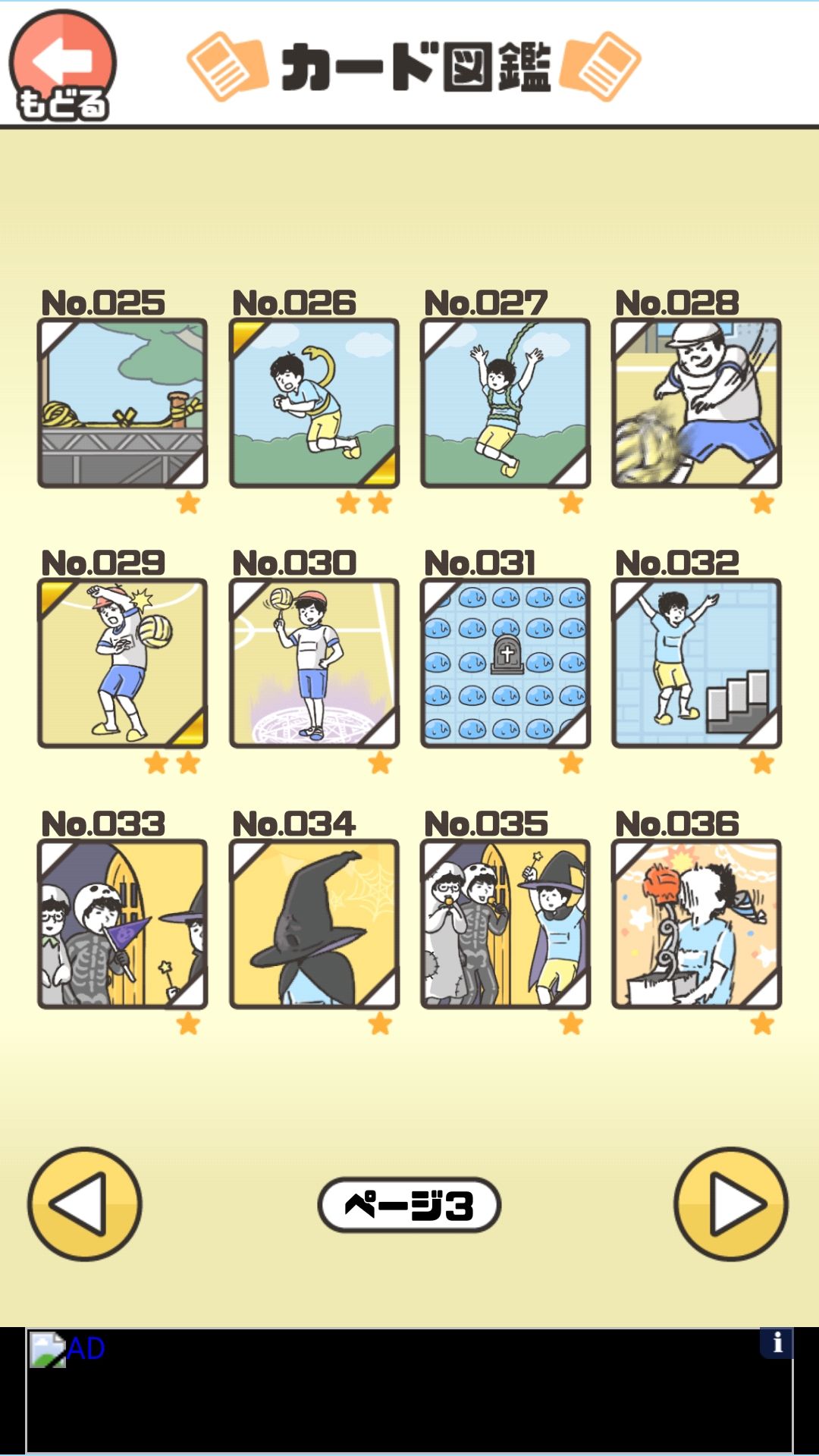Image resolution: width=819 pixels, height=1456 pixels.
Task: Select card No.026 showing the snake
Action: 312,404
